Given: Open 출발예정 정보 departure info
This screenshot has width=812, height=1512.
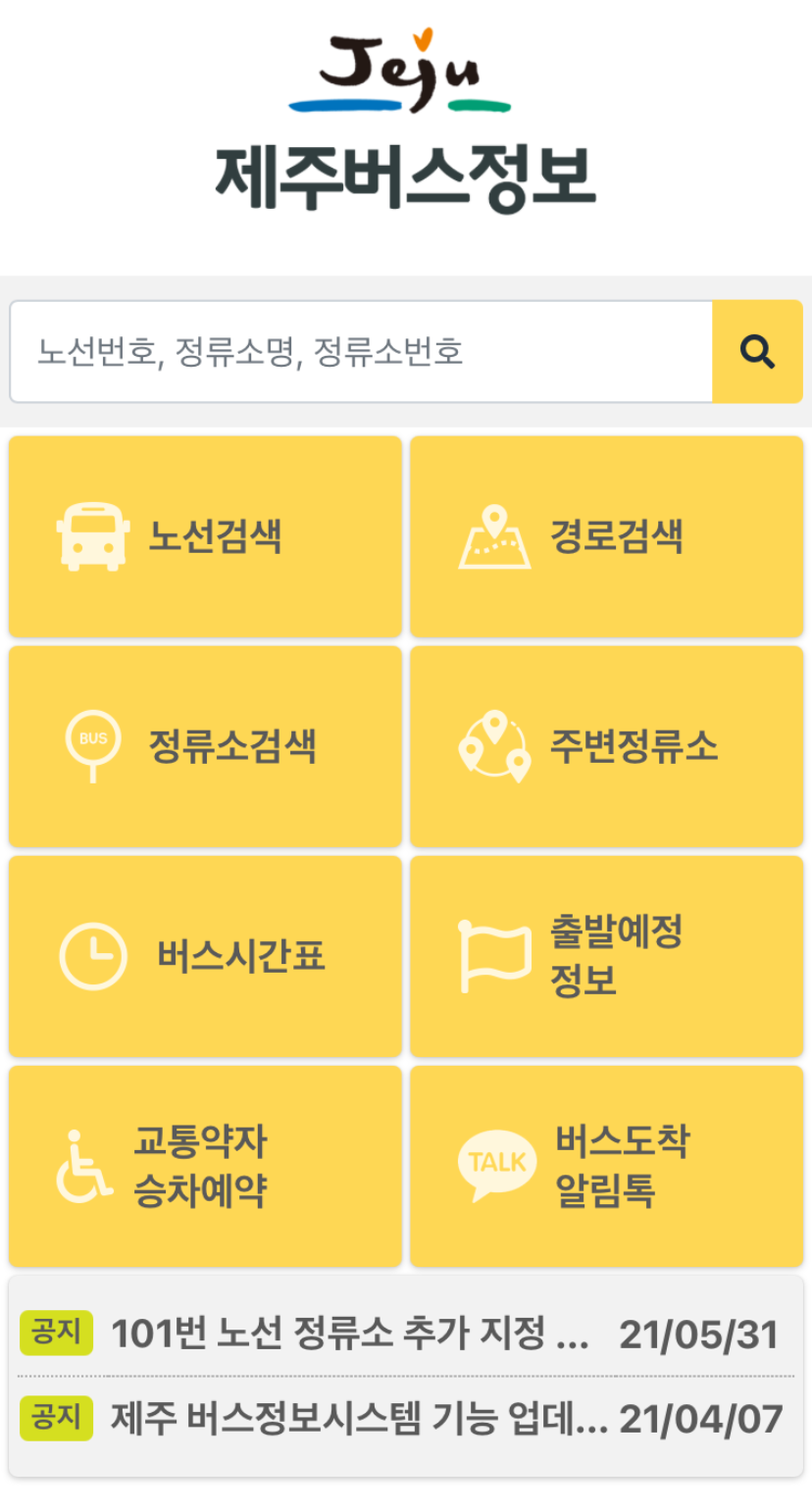Looking at the screenshot, I should pos(606,956).
